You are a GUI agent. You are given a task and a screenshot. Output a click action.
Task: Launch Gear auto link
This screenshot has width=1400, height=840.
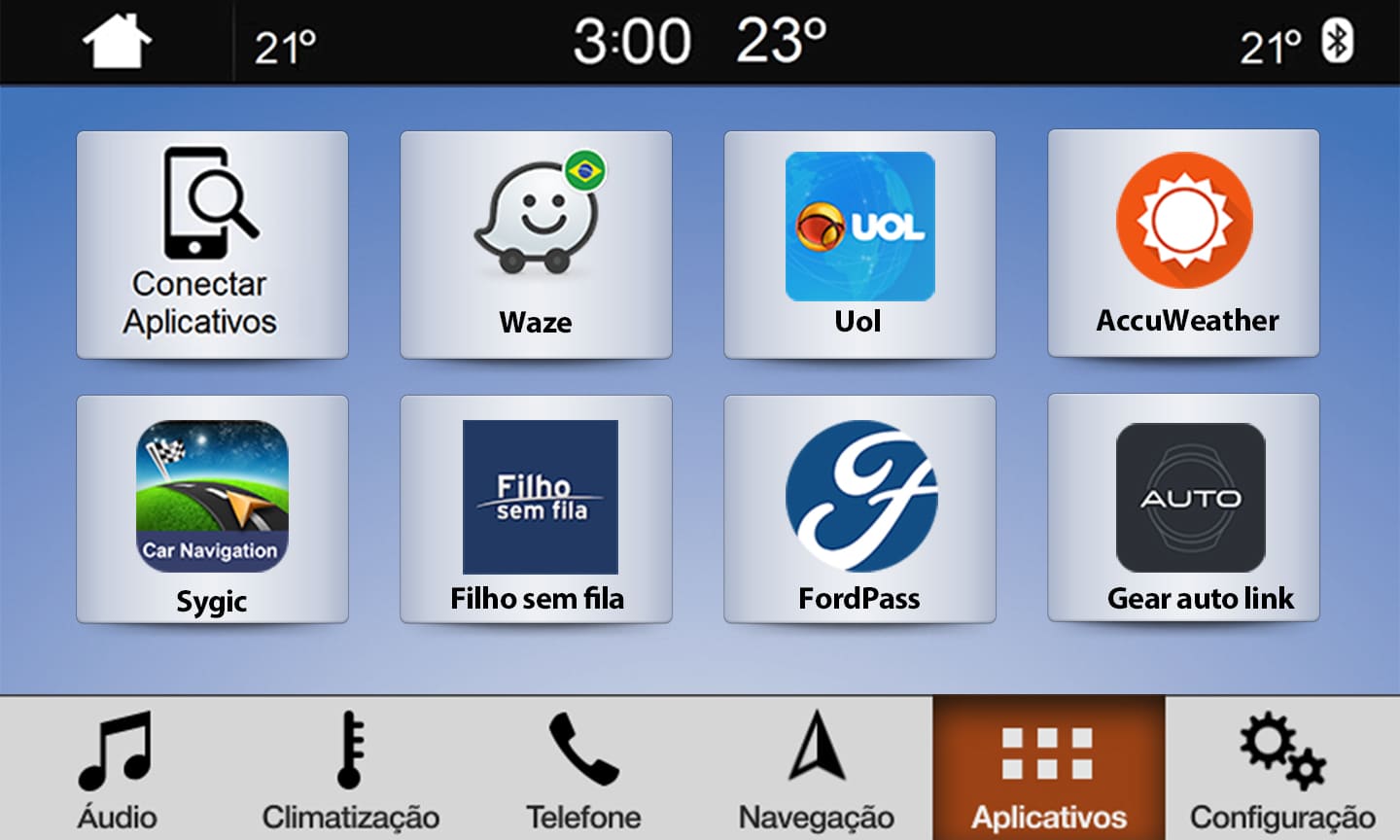1183,507
